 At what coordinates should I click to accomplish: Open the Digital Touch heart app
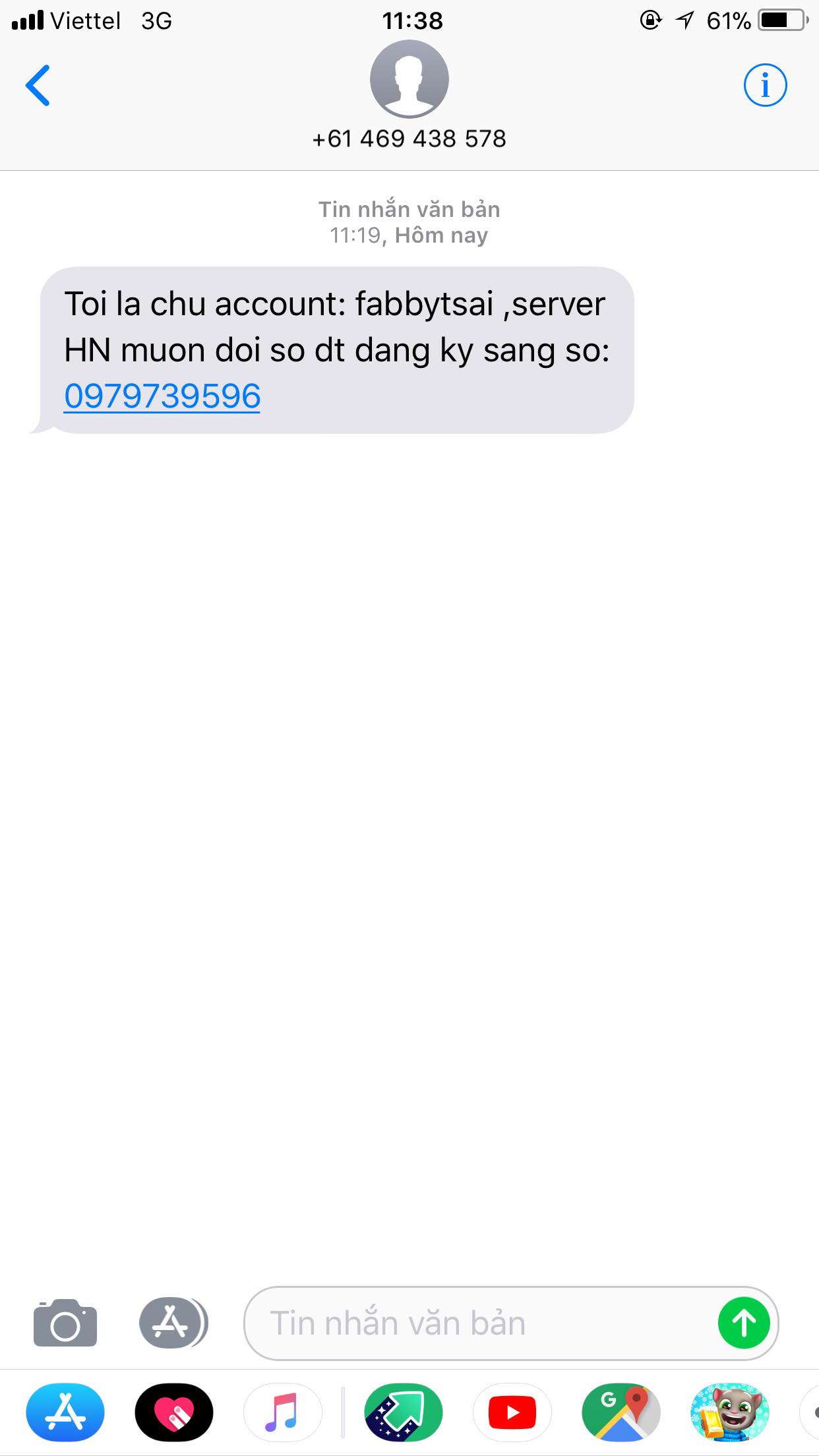tap(174, 1412)
